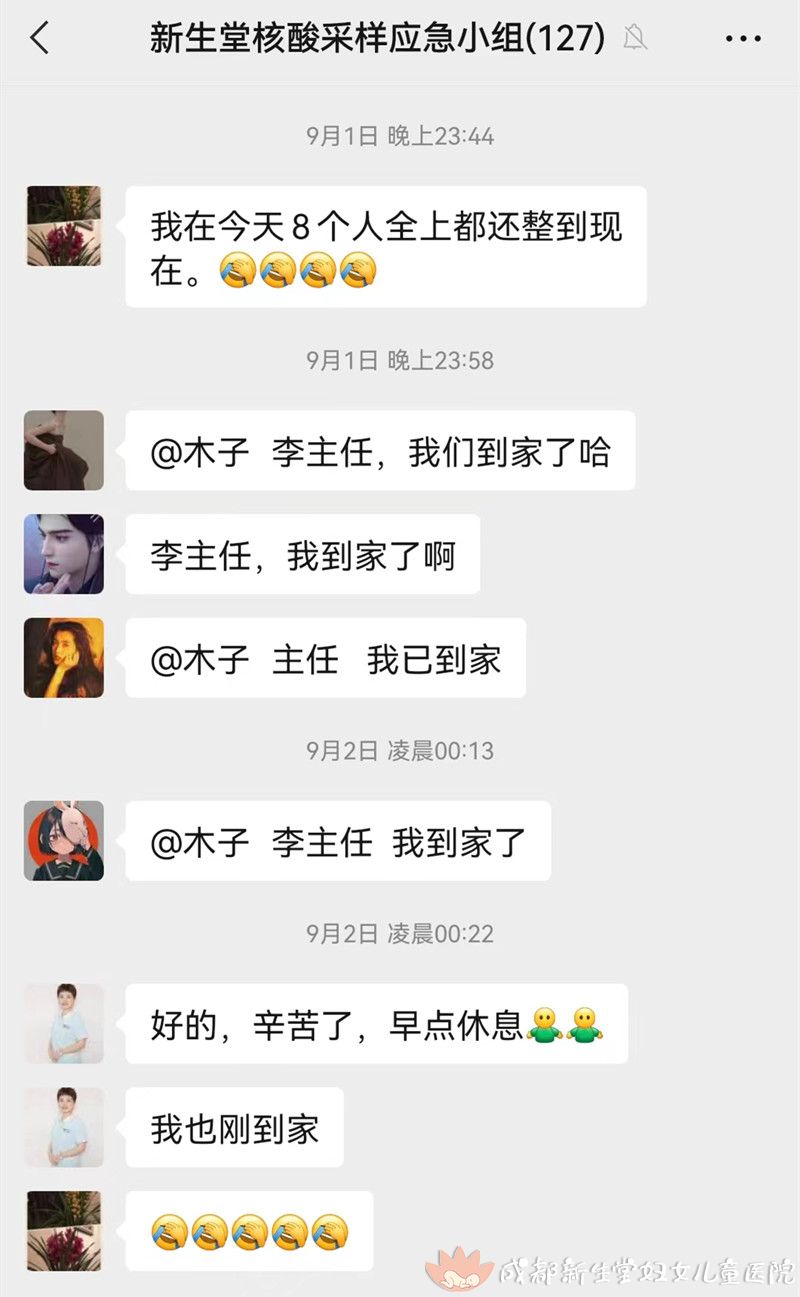This screenshot has height=1297, width=800.
Task: Open avatar next to 李主任 我到家了 message
Action: (64, 840)
